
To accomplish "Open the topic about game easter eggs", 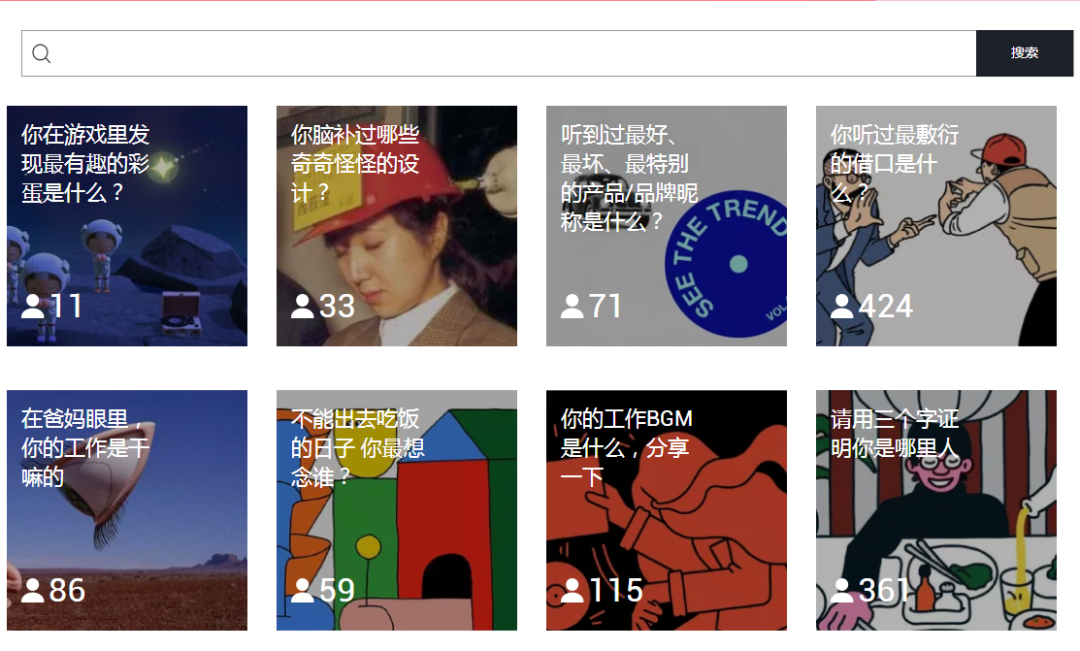I will [127, 226].
